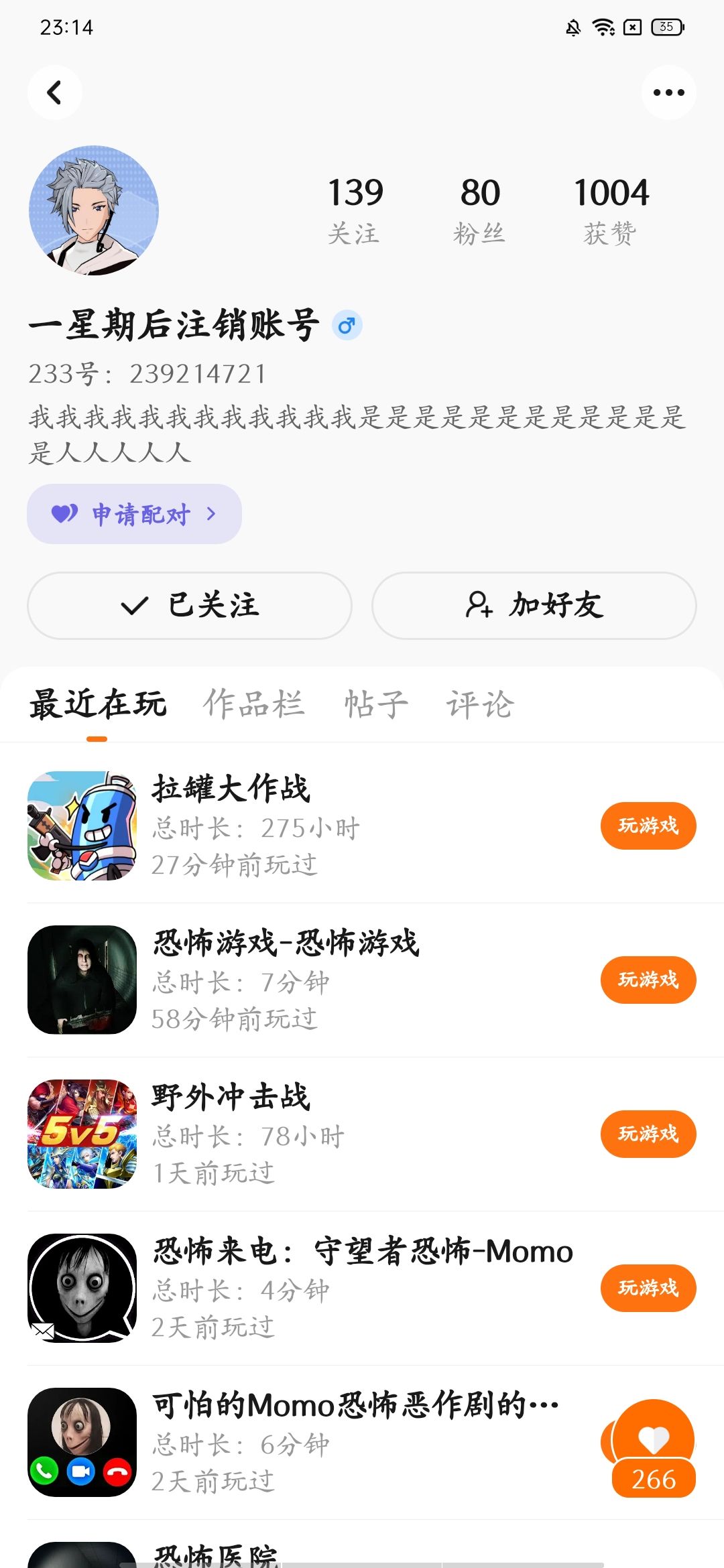Switch to the 评论 tab
Viewport: 724px width, 1568px height.
click(x=480, y=704)
